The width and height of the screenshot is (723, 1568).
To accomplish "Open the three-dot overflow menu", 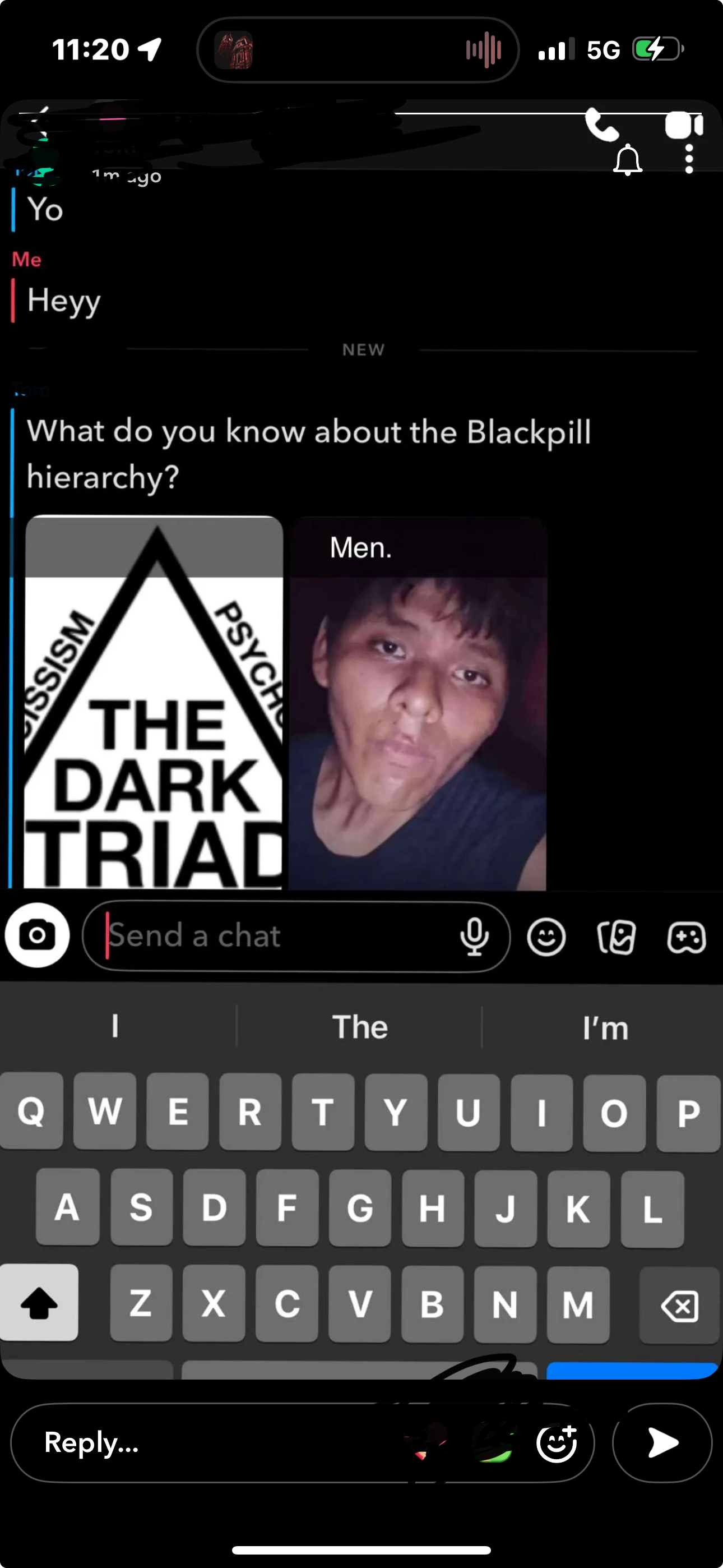I will coord(689,159).
